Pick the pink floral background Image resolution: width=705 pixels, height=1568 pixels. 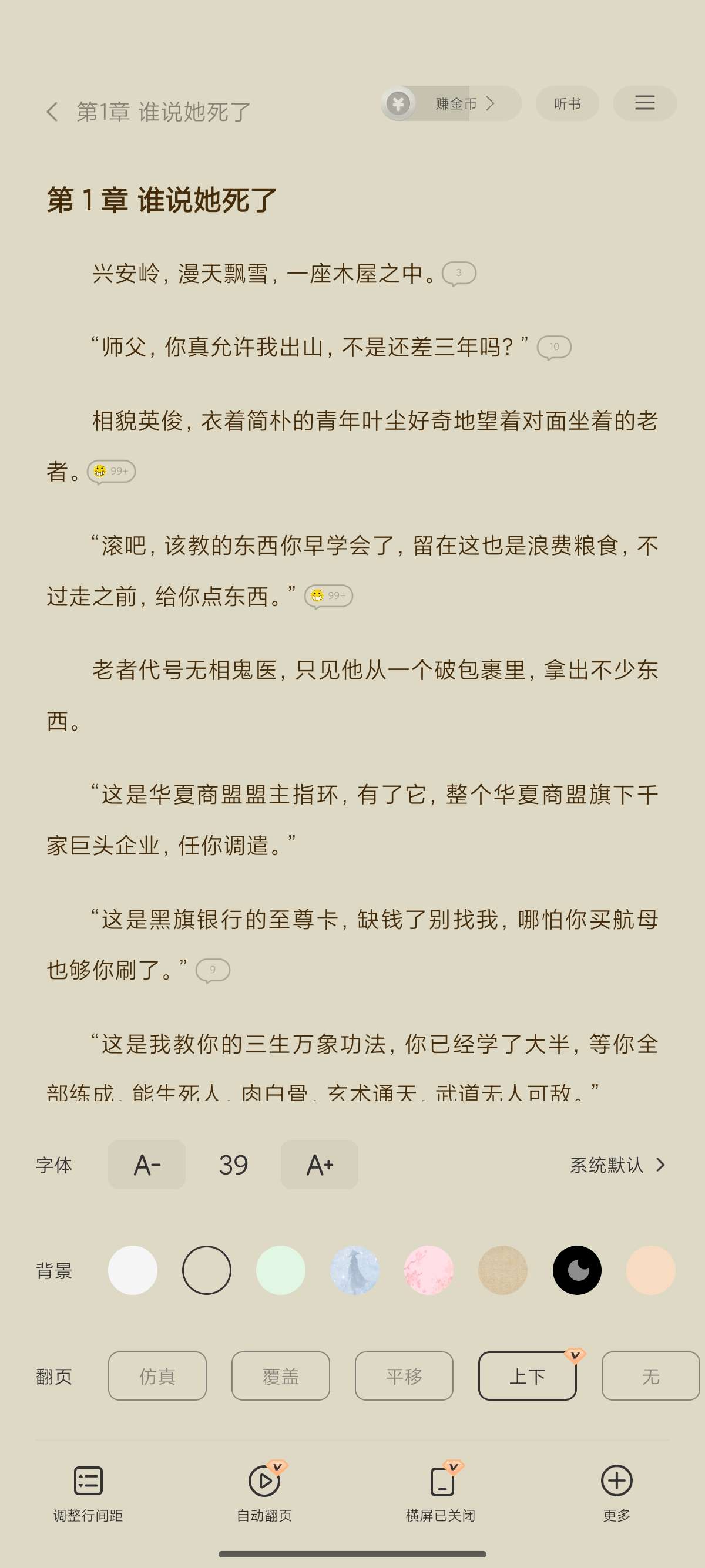(x=429, y=1270)
